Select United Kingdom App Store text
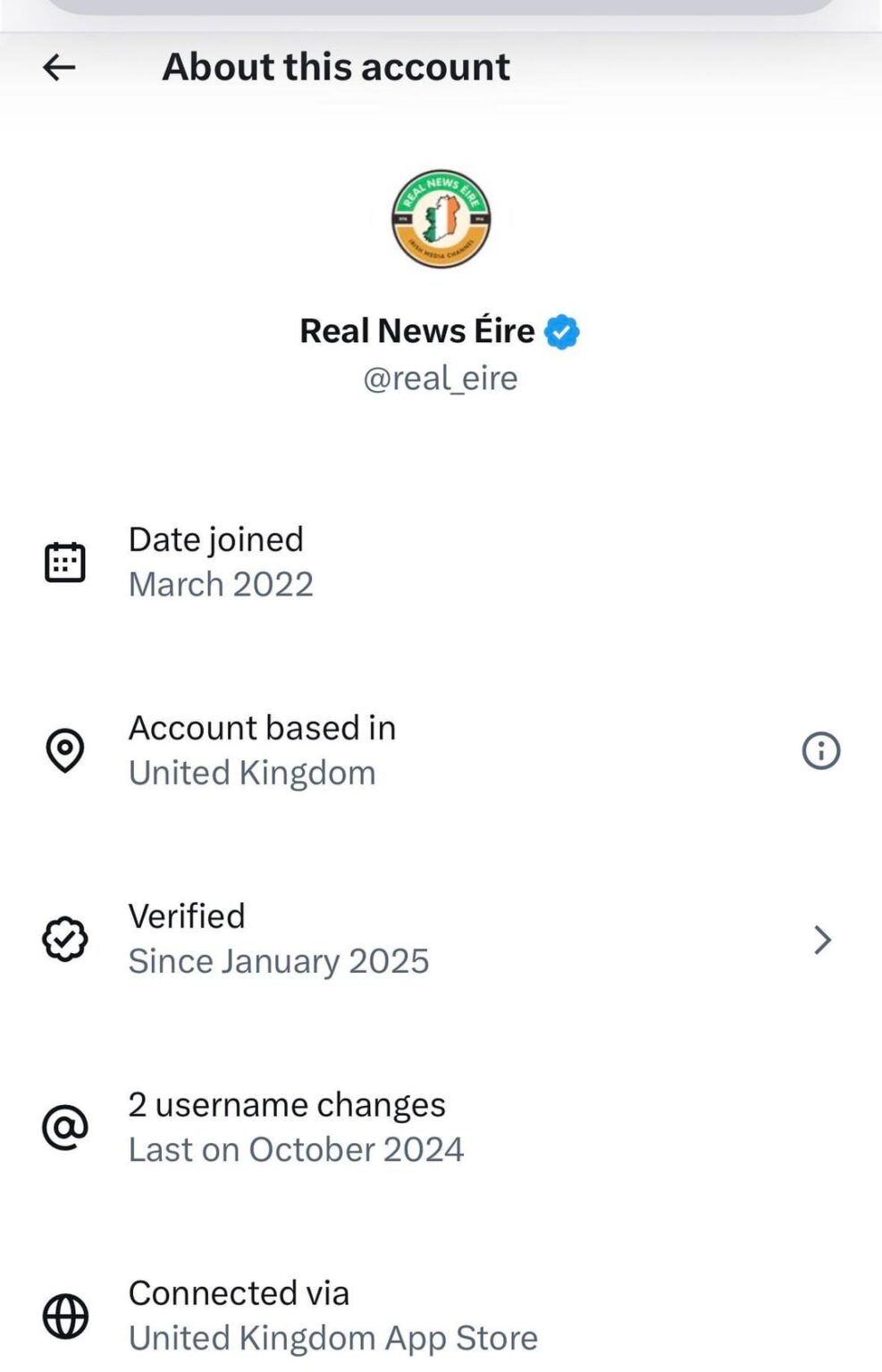Viewport: 882px width, 1372px height. pyautogui.click(x=332, y=1337)
